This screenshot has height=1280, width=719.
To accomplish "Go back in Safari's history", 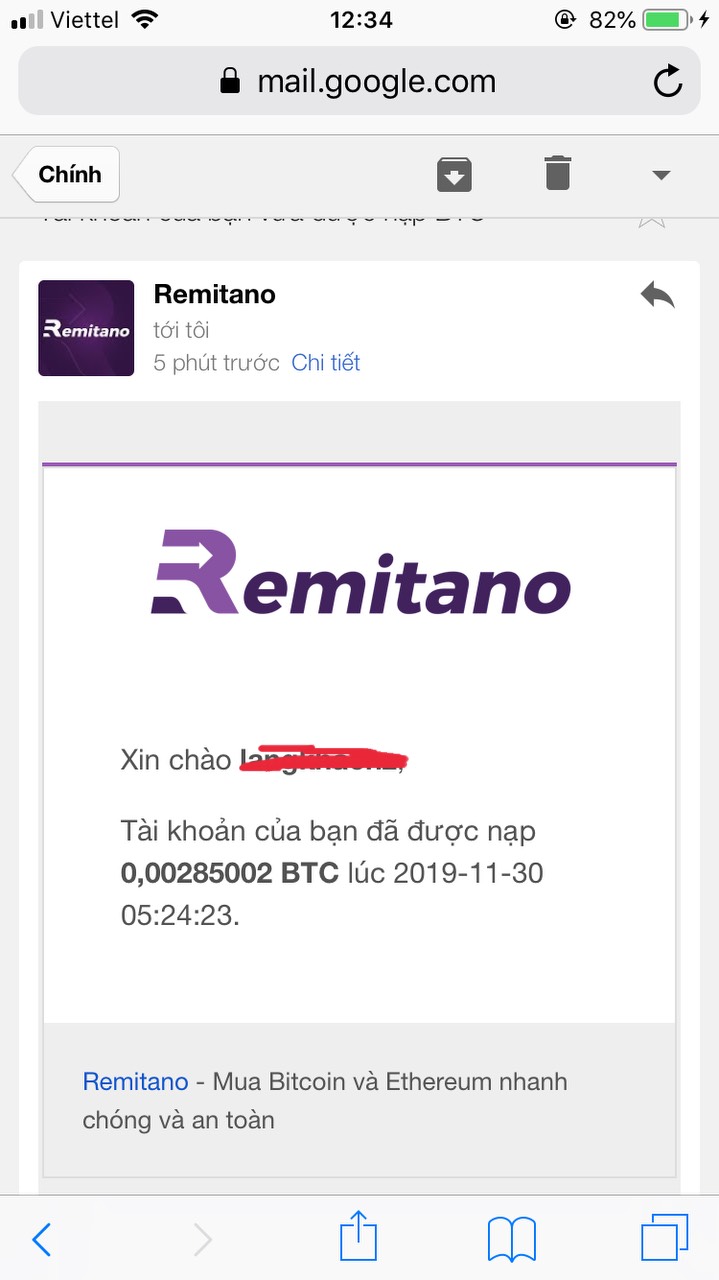I will coord(41,1240).
